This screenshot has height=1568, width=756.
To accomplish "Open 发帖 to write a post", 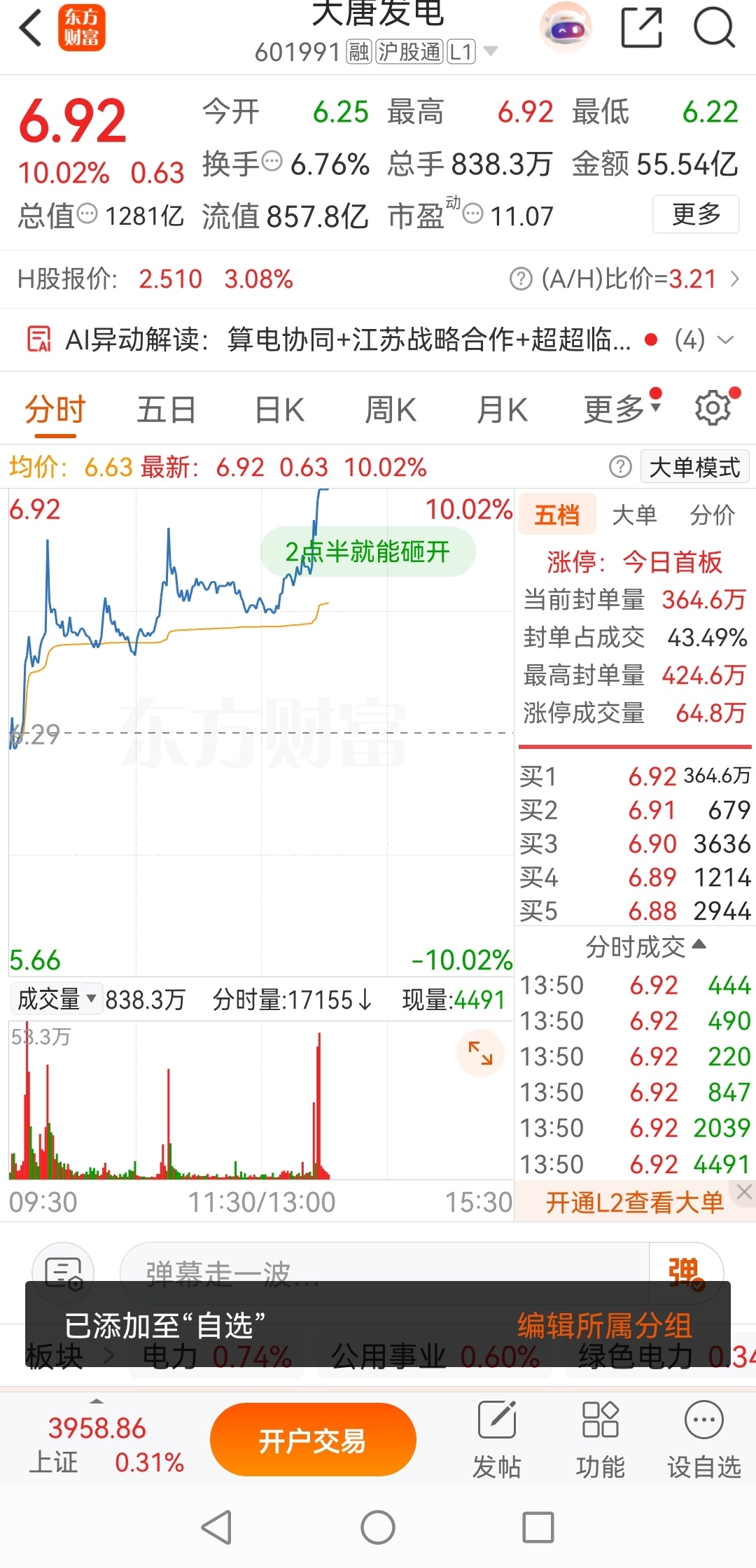I will tap(497, 1440).
